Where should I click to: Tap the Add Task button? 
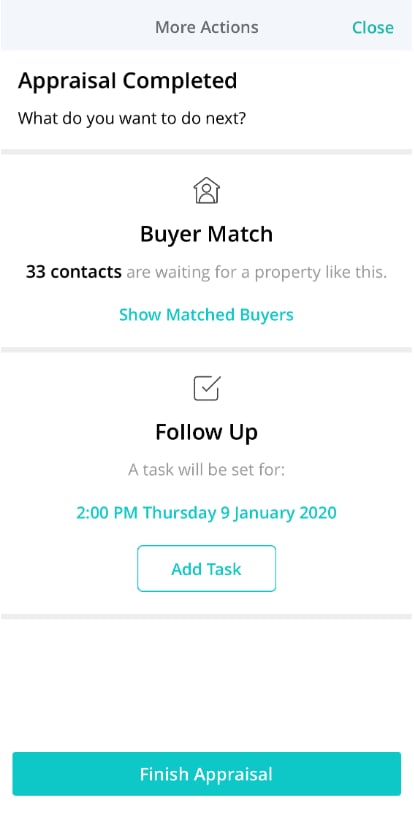point(206,568)
